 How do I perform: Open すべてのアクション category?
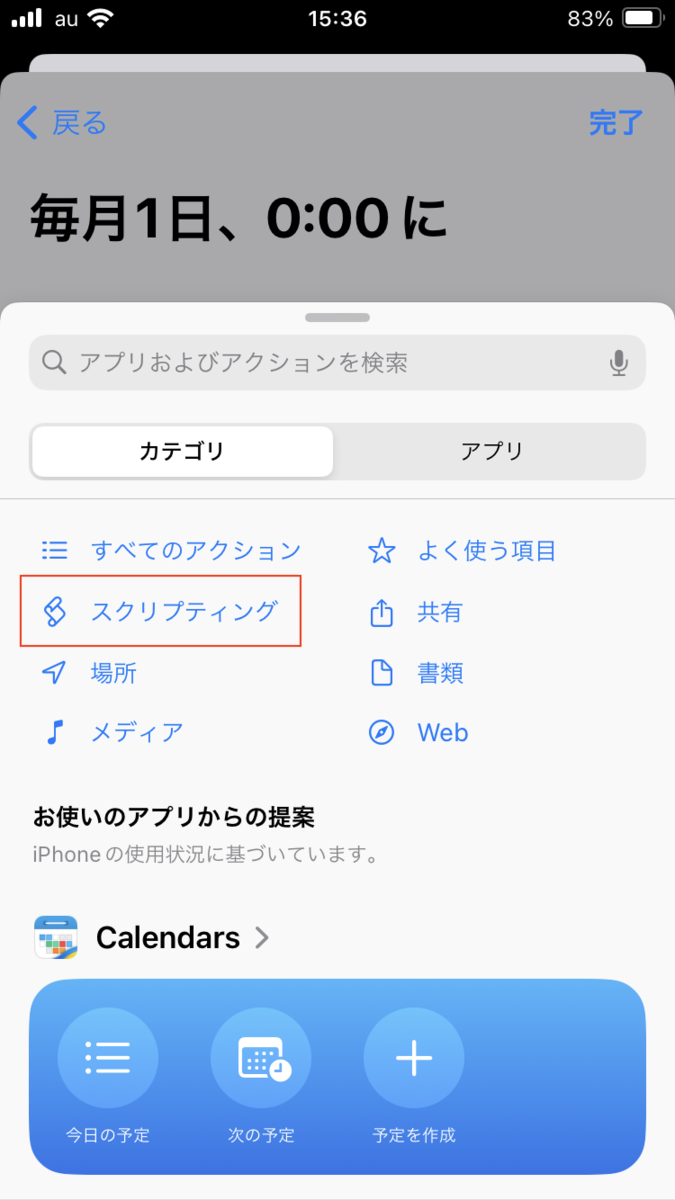(x=171, y=550)
